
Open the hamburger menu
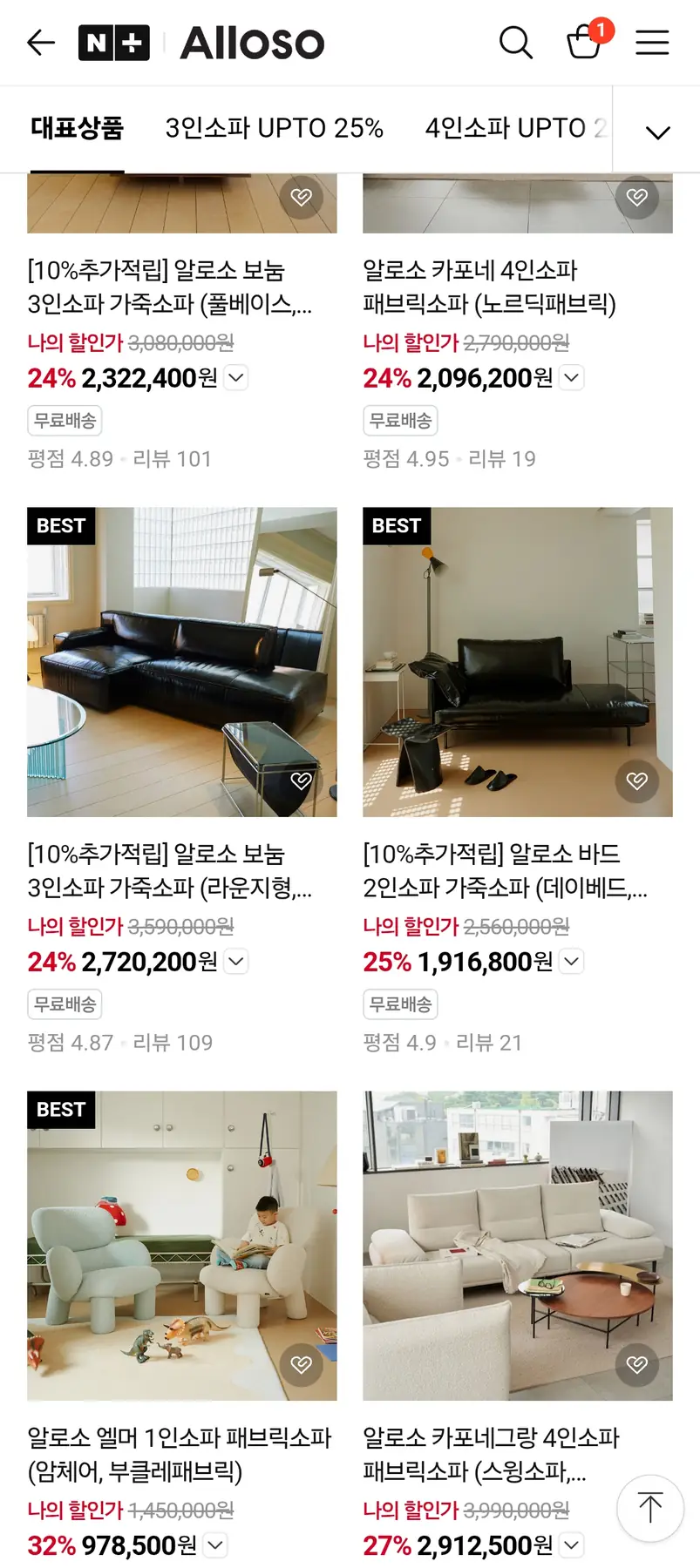click(652, 42)
